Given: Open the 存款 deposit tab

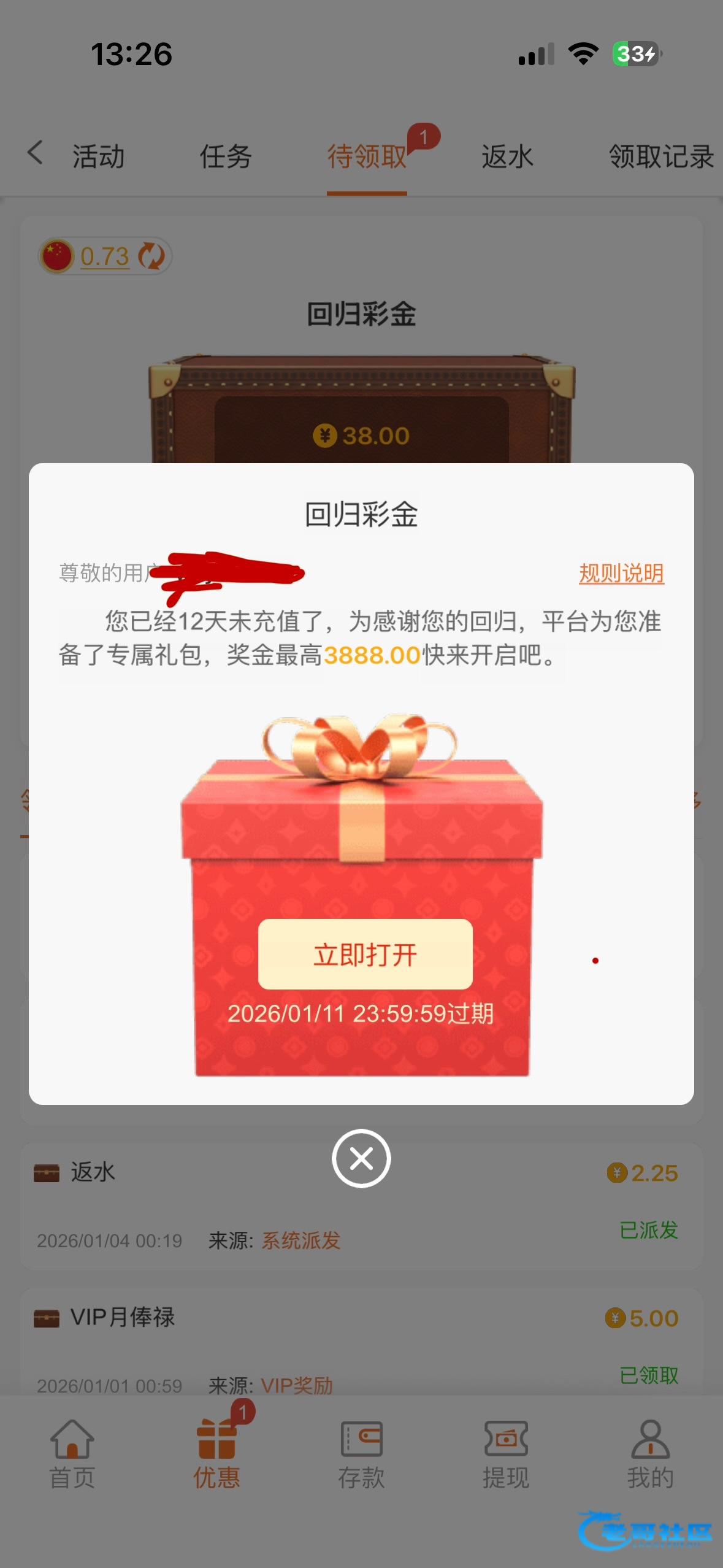Looking at the screenshot, I should tap(361, 1454).
